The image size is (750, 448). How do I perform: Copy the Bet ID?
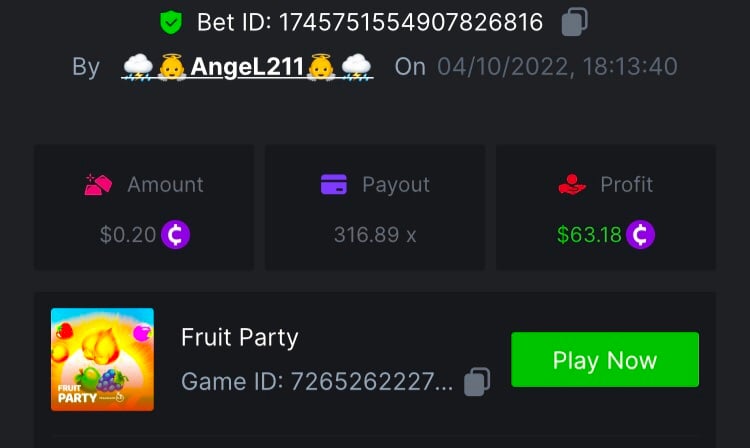[573, 22]
